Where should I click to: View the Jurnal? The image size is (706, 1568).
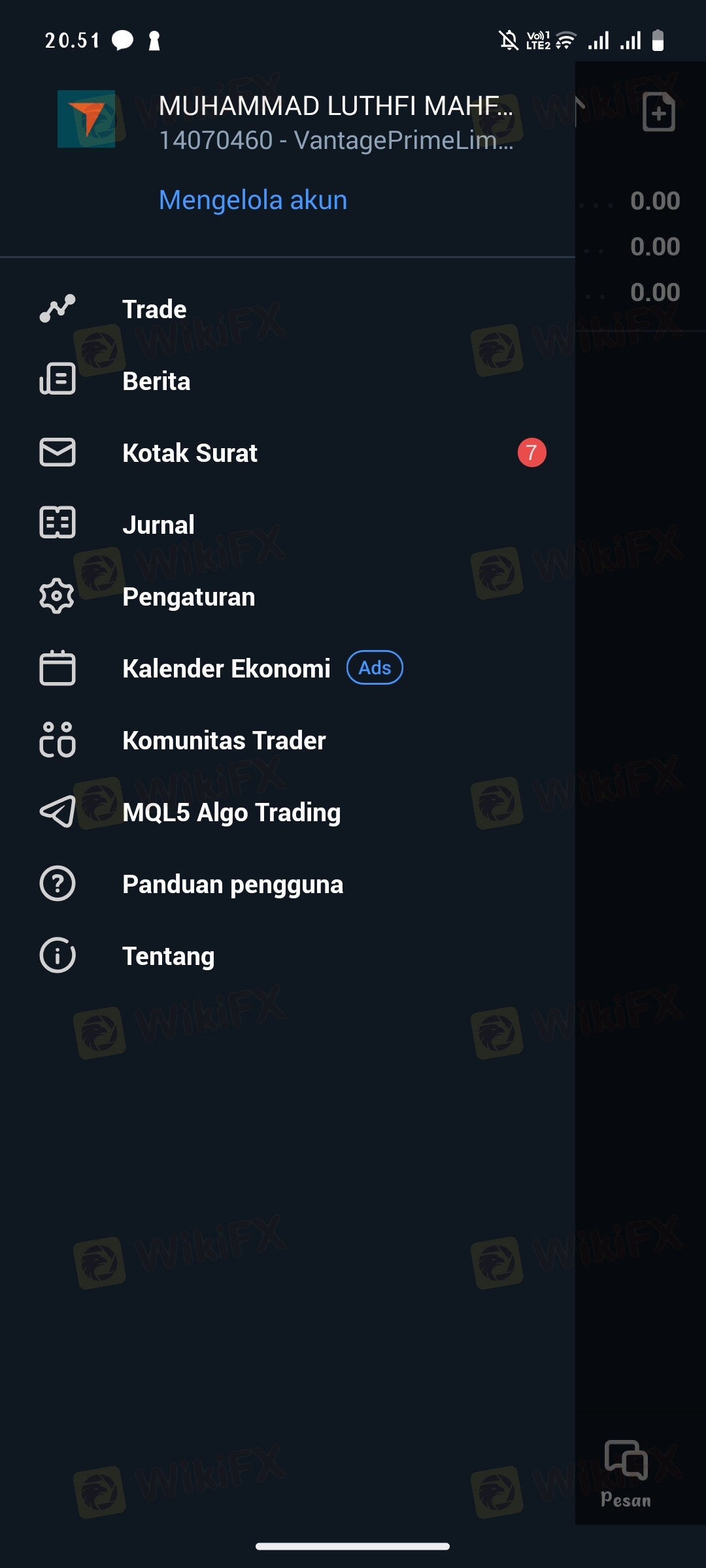pyautogui.click(x=288, y=525)
